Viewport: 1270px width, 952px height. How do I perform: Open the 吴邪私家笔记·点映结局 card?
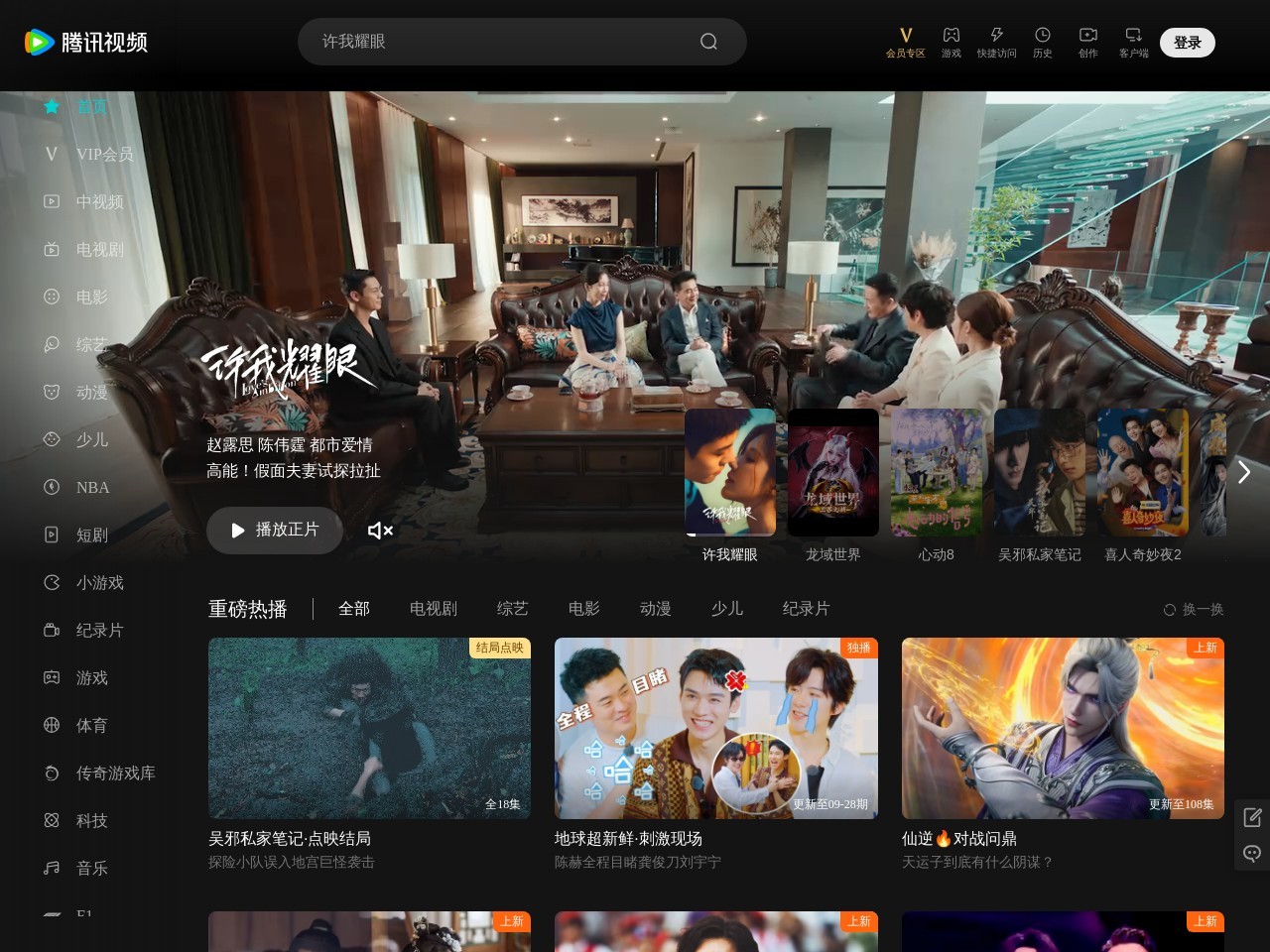(x=369, y=729)
